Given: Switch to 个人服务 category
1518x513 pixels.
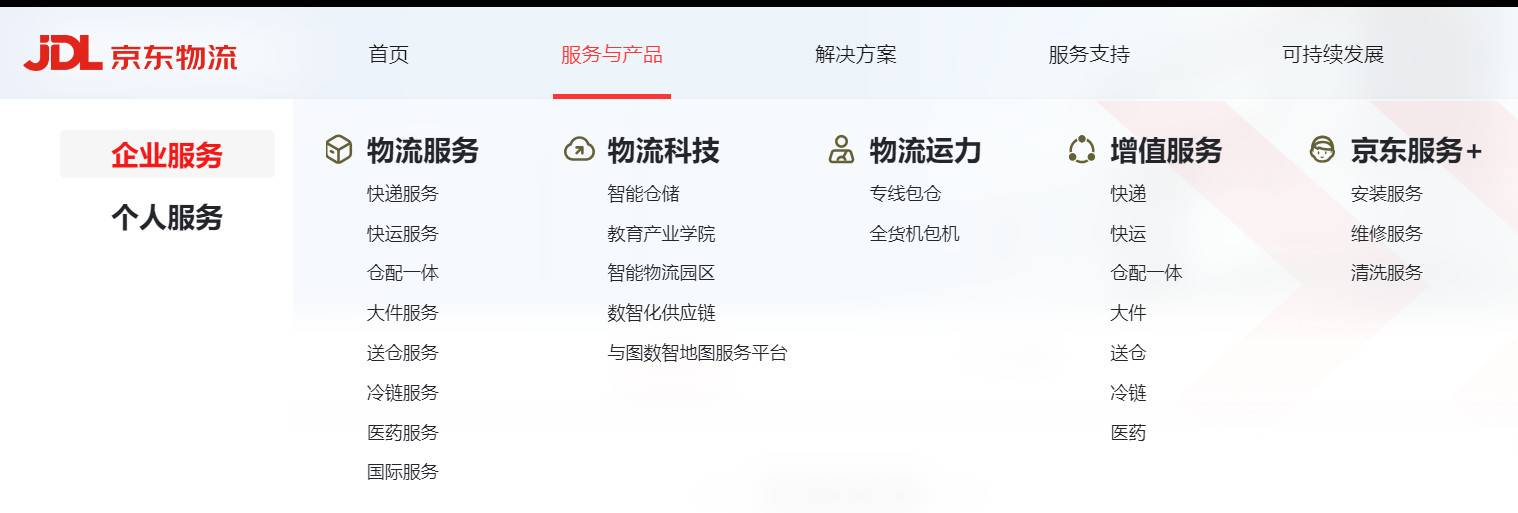Looking at the screenshot, I should coord(167,218).
